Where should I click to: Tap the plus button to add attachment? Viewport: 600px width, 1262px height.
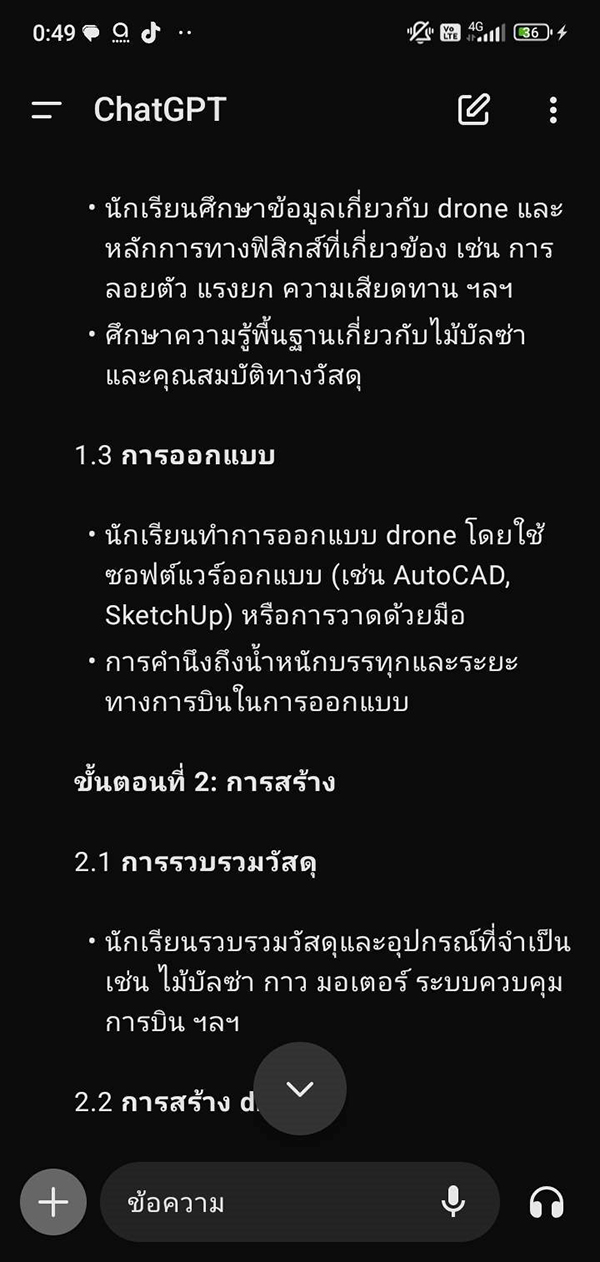click(53, 1201)
